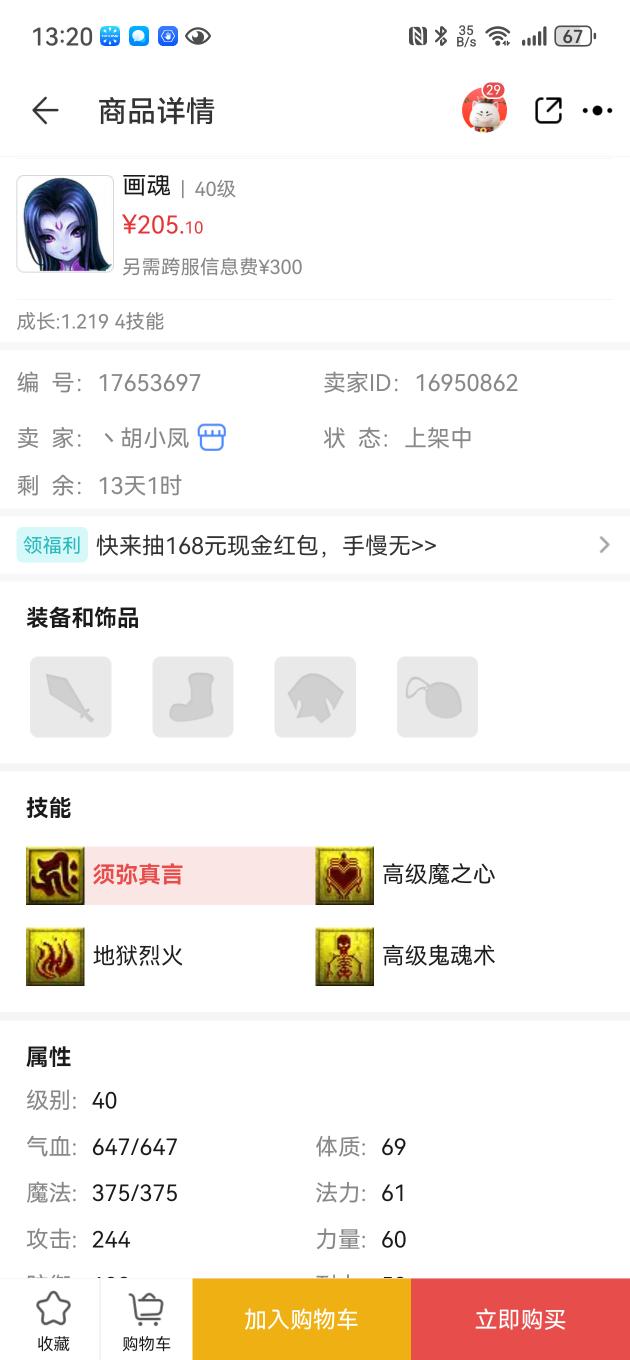
Task: View the 须弥真言 skill details
Action: tap(138, 875)
